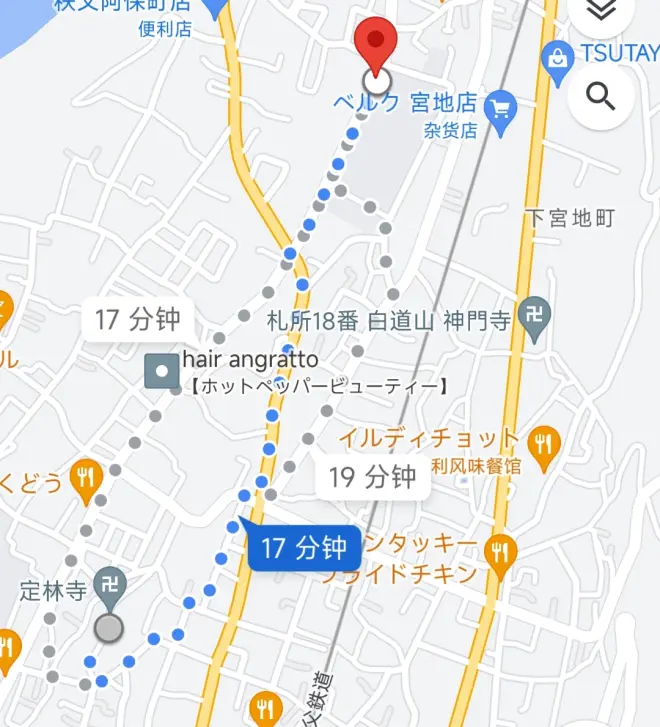The width and height of the screenshot is (660, 727).
Task: Open the TSUTAYA shopping marker
Action: [556, 56]
